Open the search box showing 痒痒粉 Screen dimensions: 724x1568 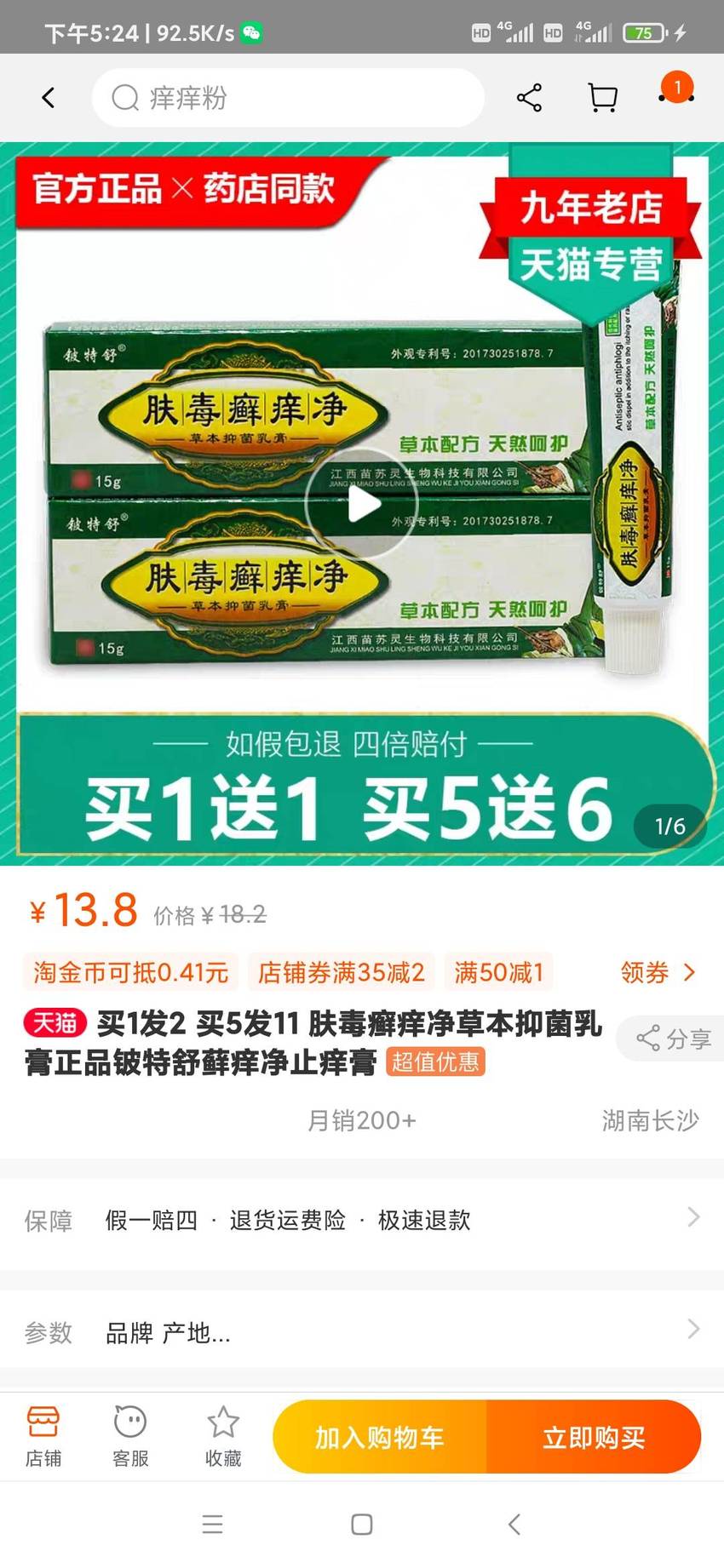(288, 98)
